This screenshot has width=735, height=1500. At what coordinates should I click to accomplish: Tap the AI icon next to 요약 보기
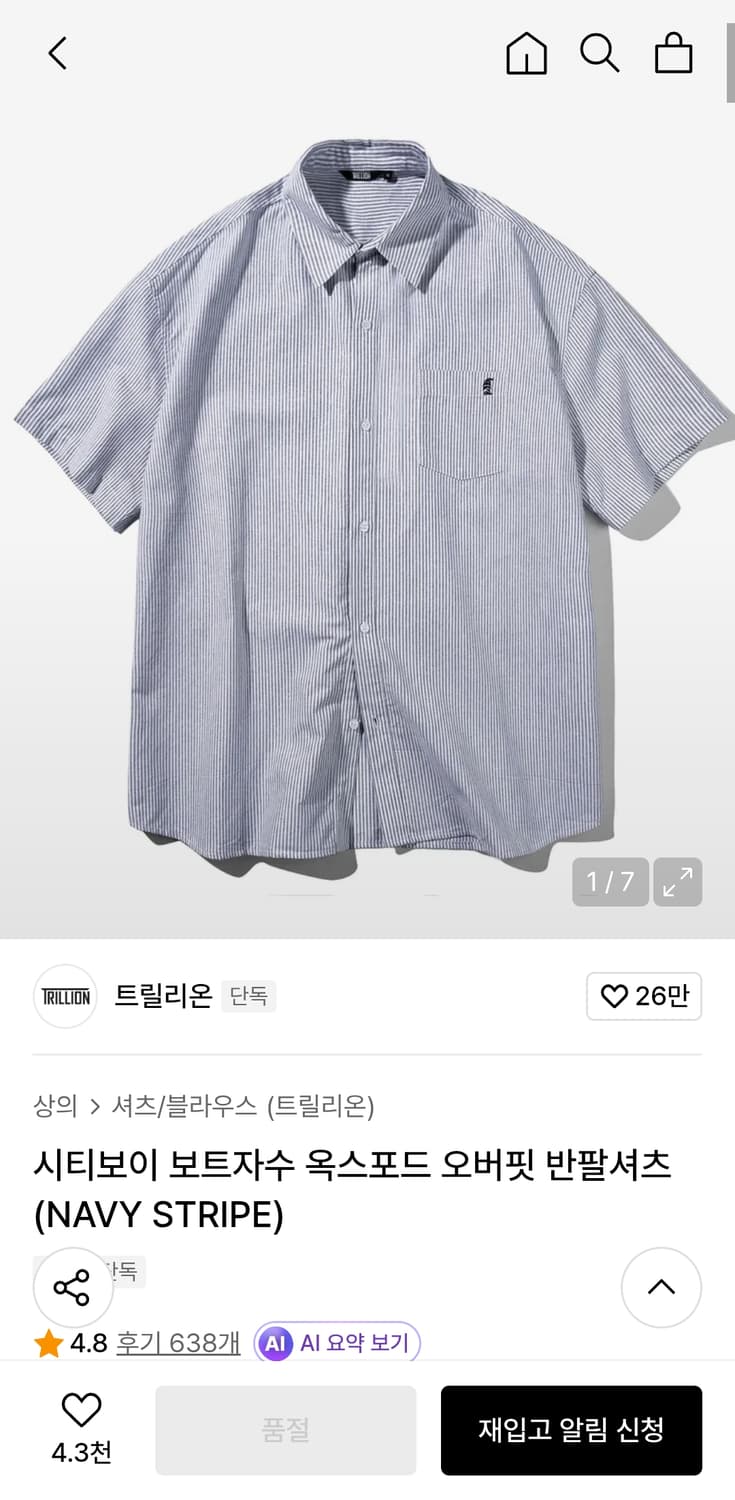click(273, 1343)
